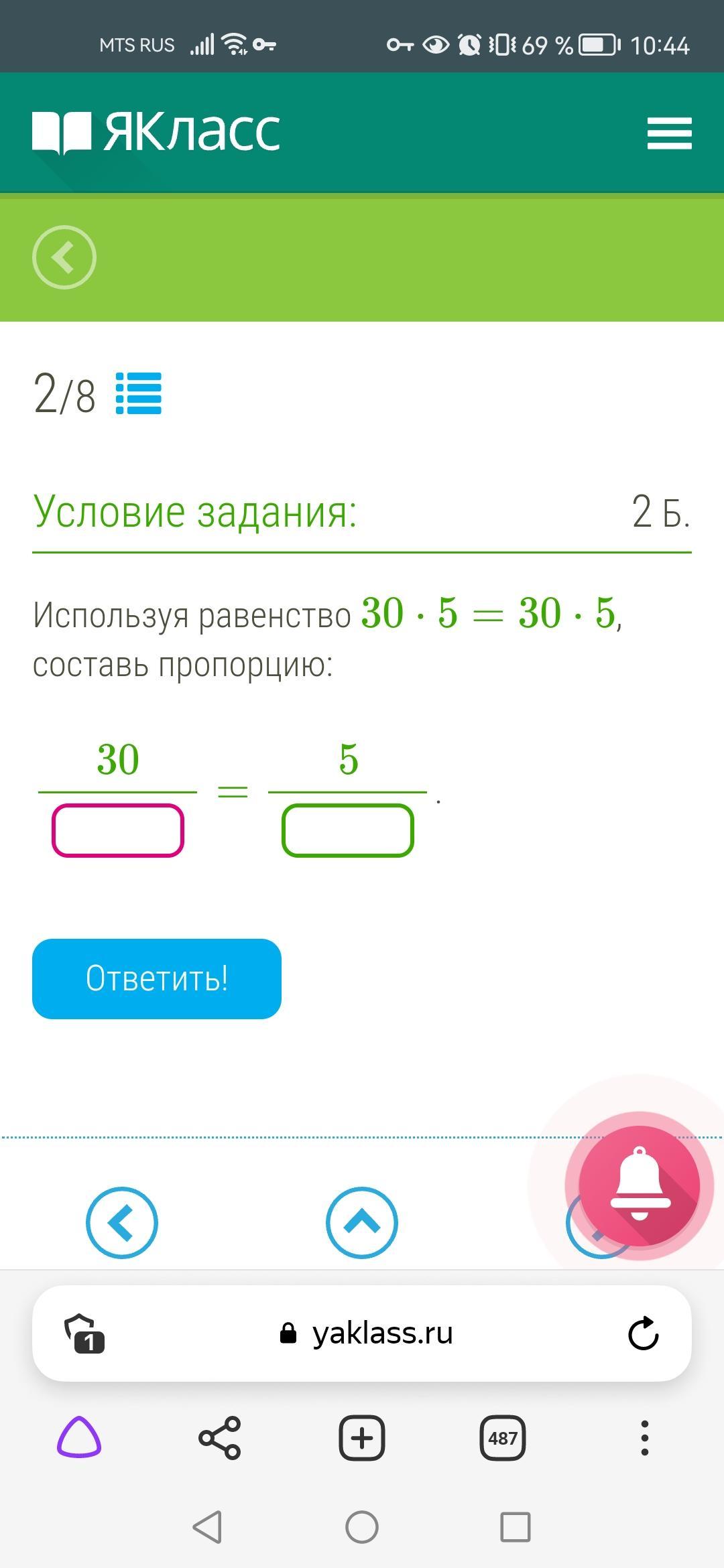The height and width of the screenshot is (1568, 724).
Task: Open the site protection shield icon
Action: [83, 1333]
